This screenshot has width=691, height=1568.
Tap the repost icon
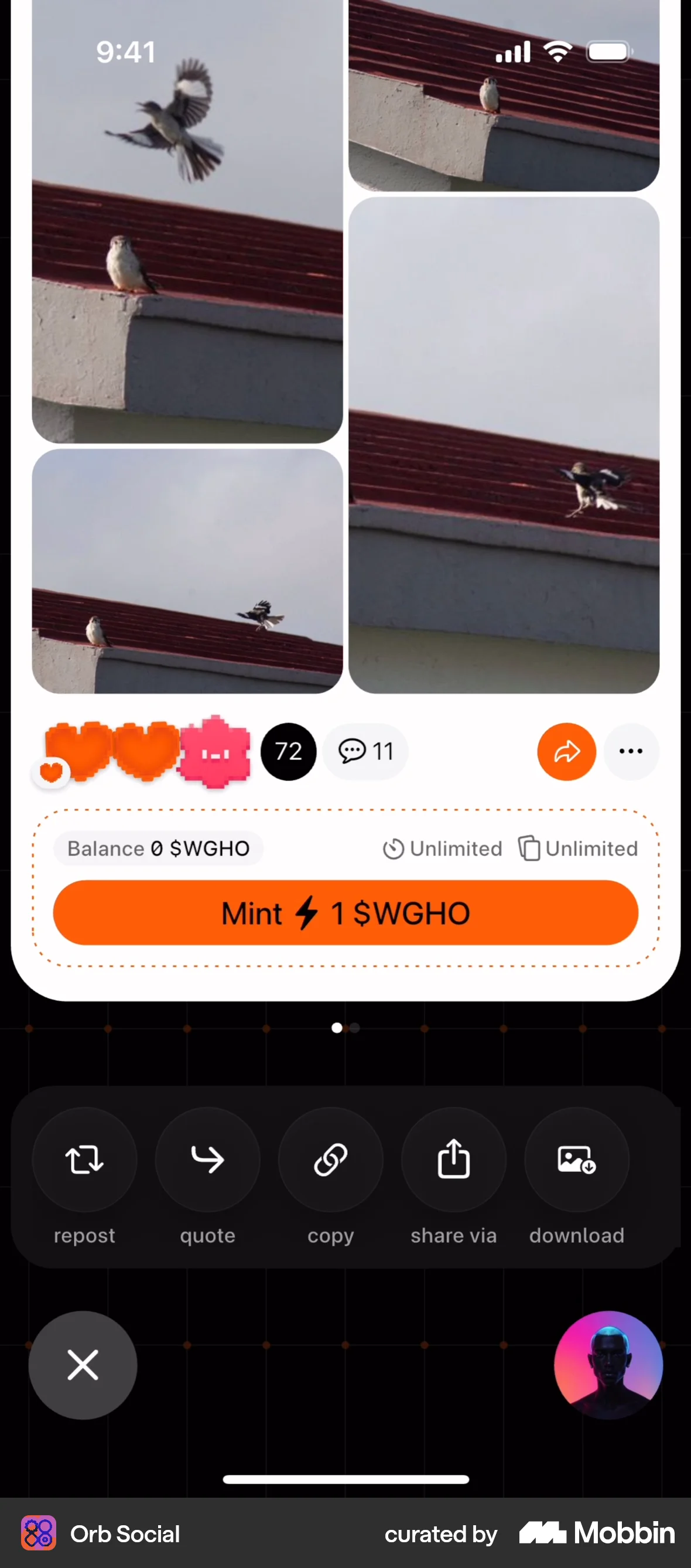pos(84,1158)
